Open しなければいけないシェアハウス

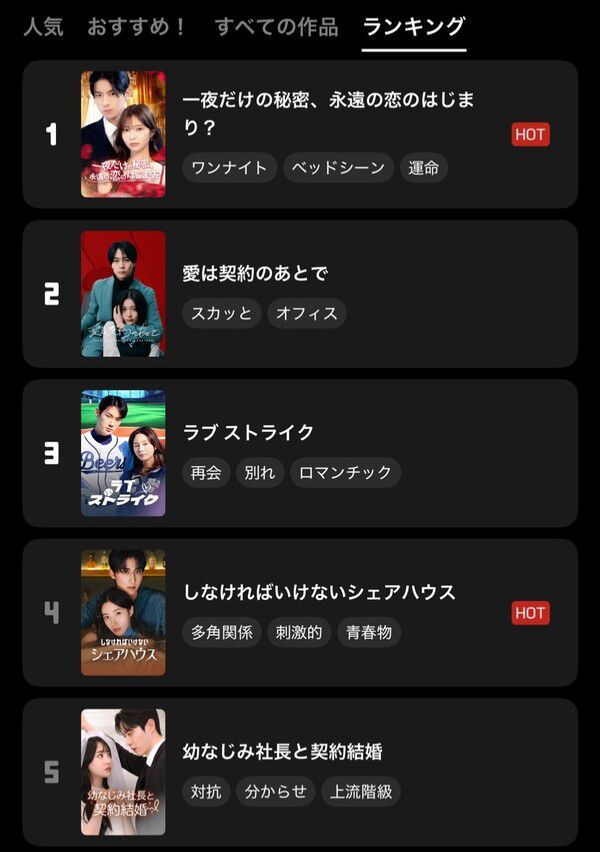319,592
